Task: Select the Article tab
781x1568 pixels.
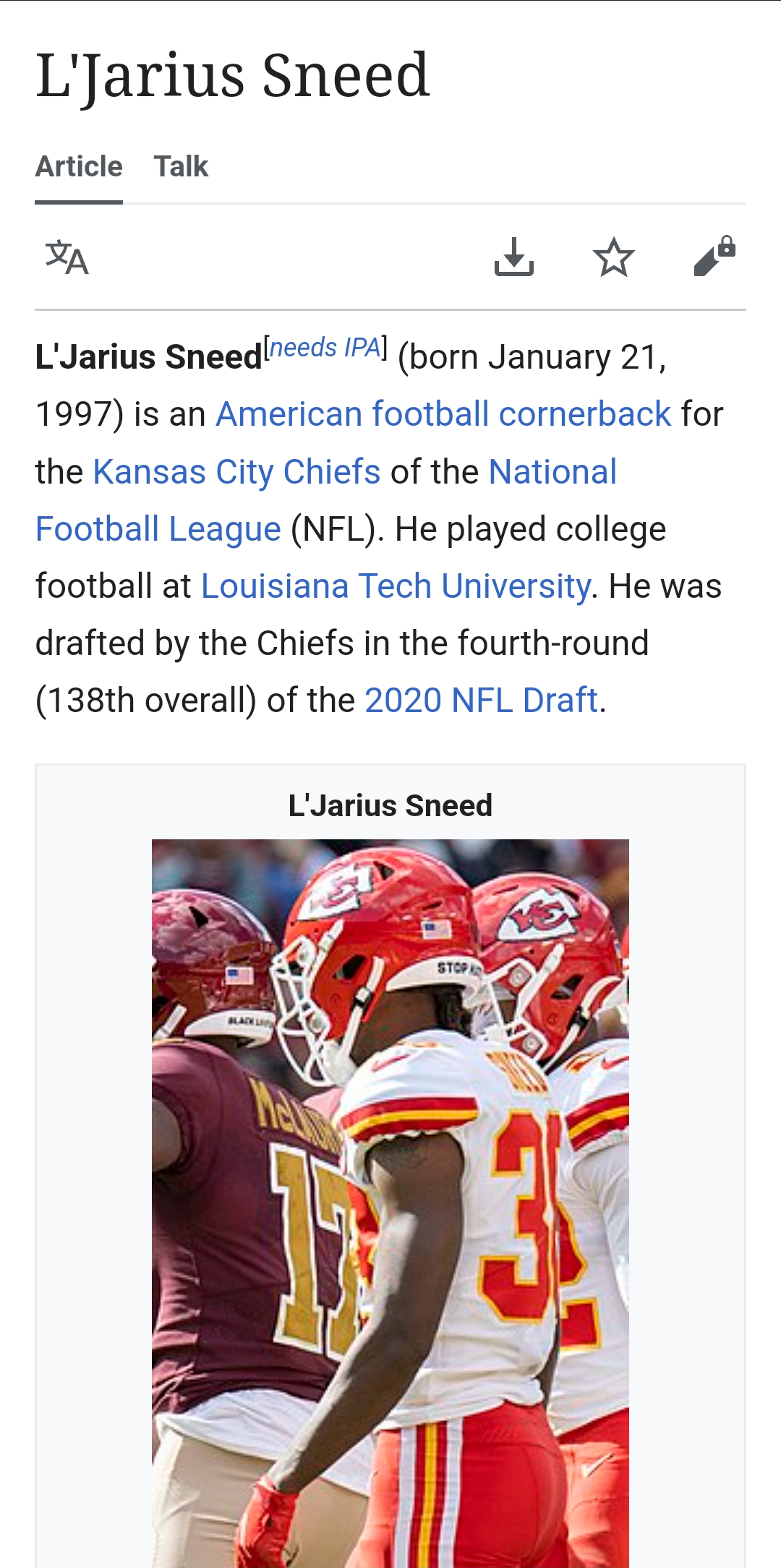Action: [x=79, y=167]
